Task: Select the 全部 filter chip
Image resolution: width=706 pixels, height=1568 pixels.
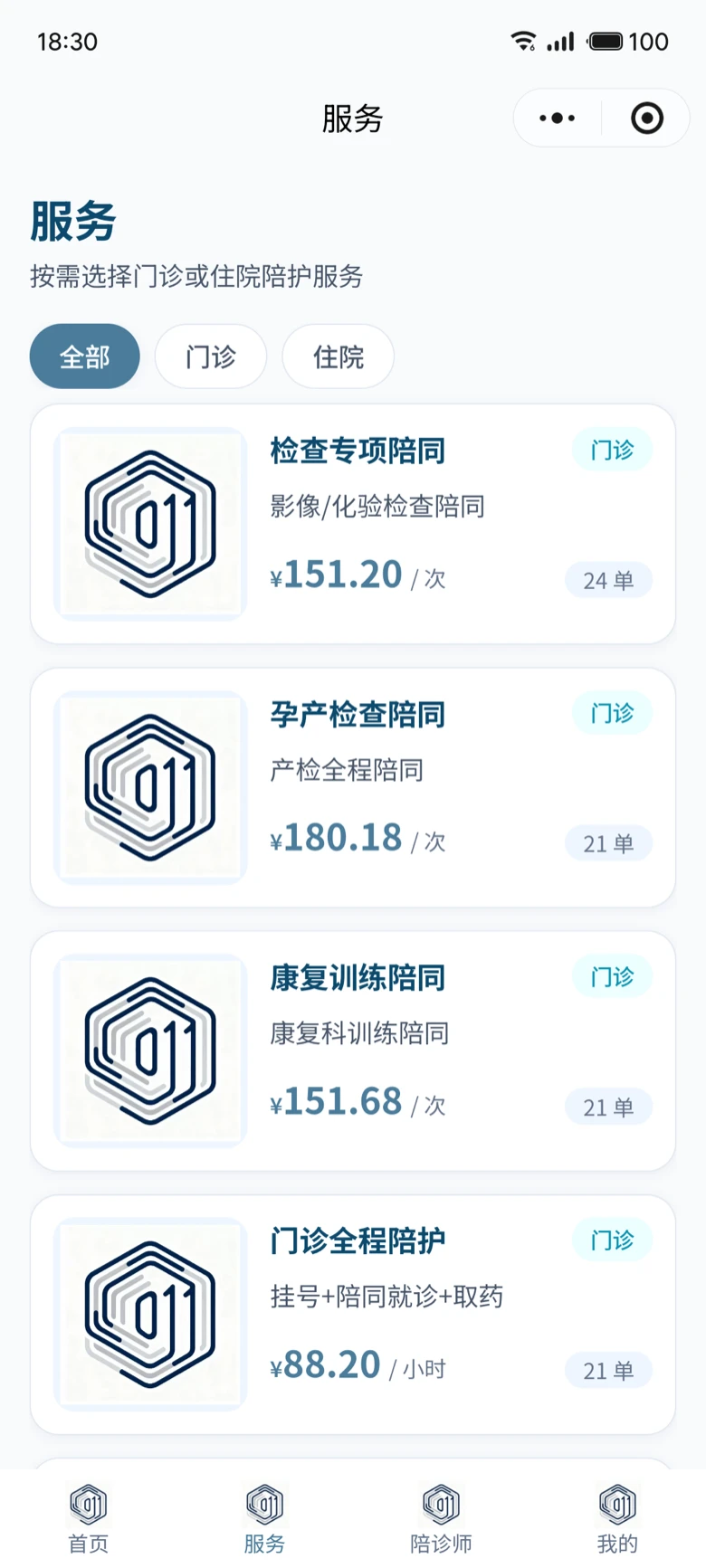Action: [85, 356]
